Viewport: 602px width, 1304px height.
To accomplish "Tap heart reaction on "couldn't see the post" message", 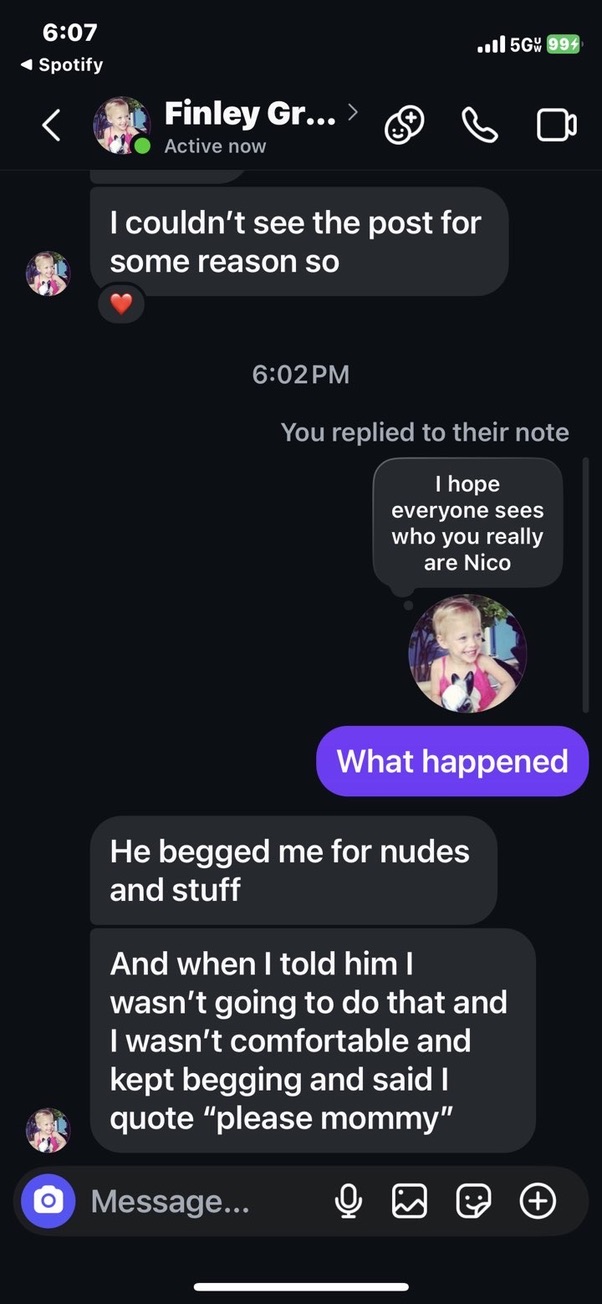I will coord(121,305).
